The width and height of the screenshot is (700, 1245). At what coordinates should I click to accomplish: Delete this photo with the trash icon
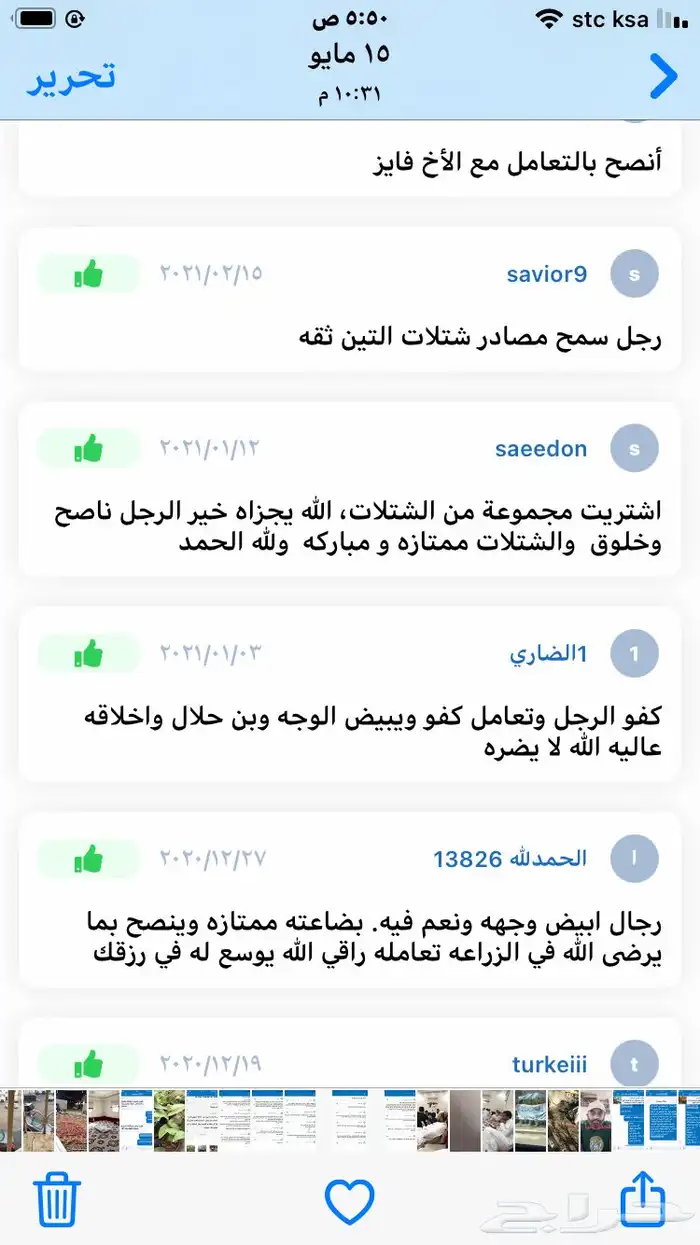pos(56,1197)
